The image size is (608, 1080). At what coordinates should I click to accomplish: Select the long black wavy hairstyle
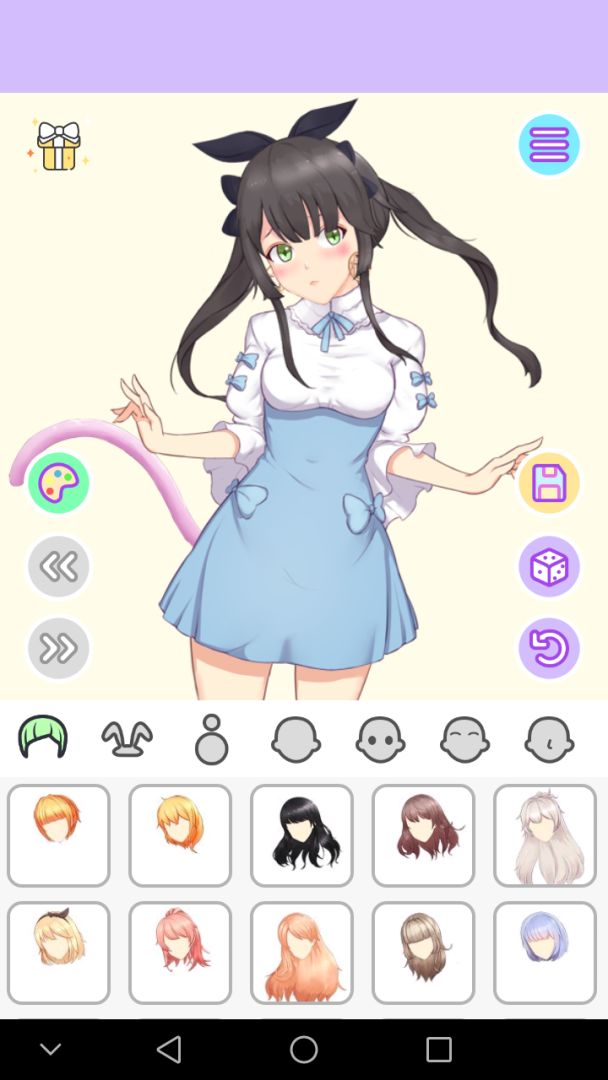(302, 835)
